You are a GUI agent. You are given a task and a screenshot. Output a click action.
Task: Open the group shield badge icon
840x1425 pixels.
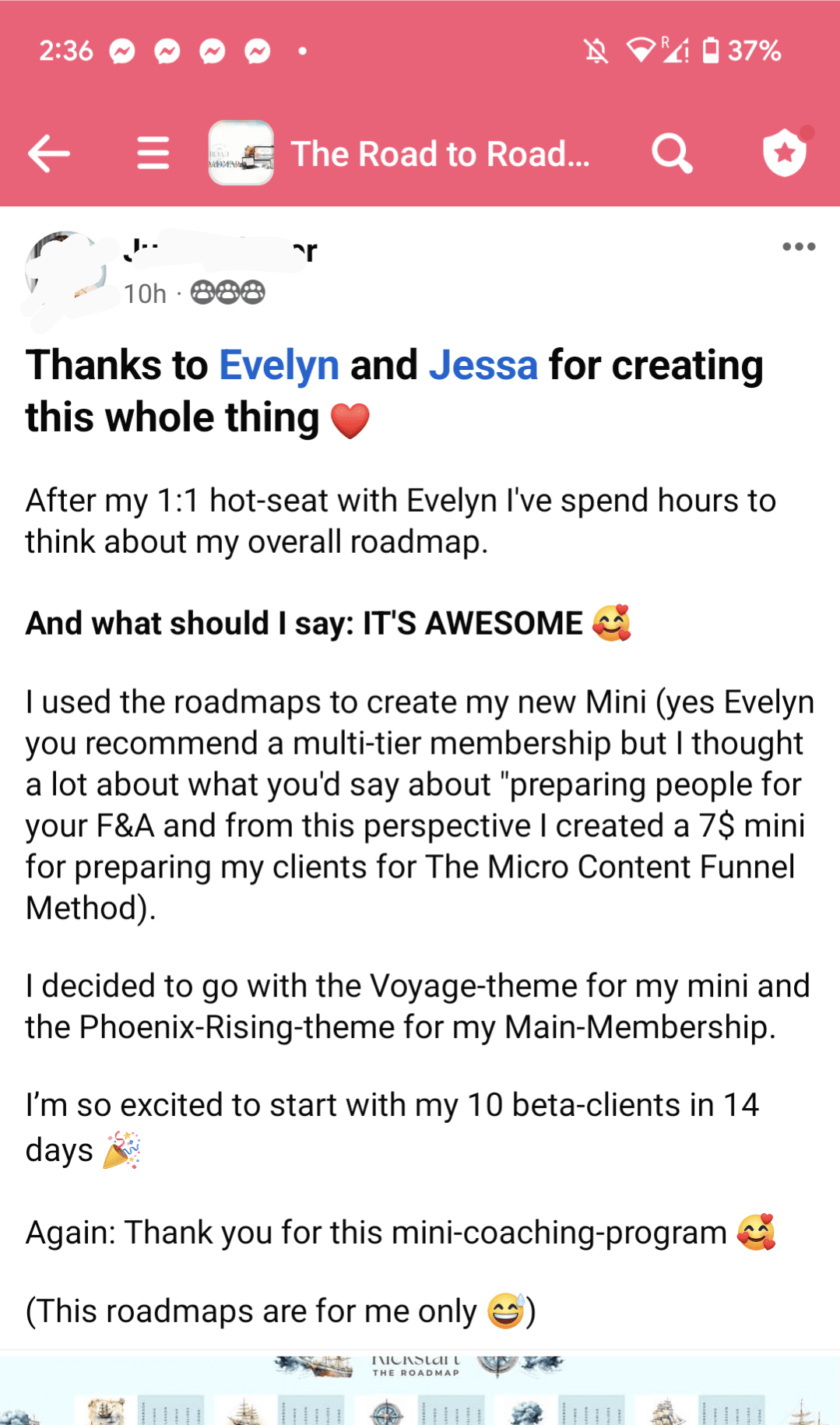pos(785,152)
